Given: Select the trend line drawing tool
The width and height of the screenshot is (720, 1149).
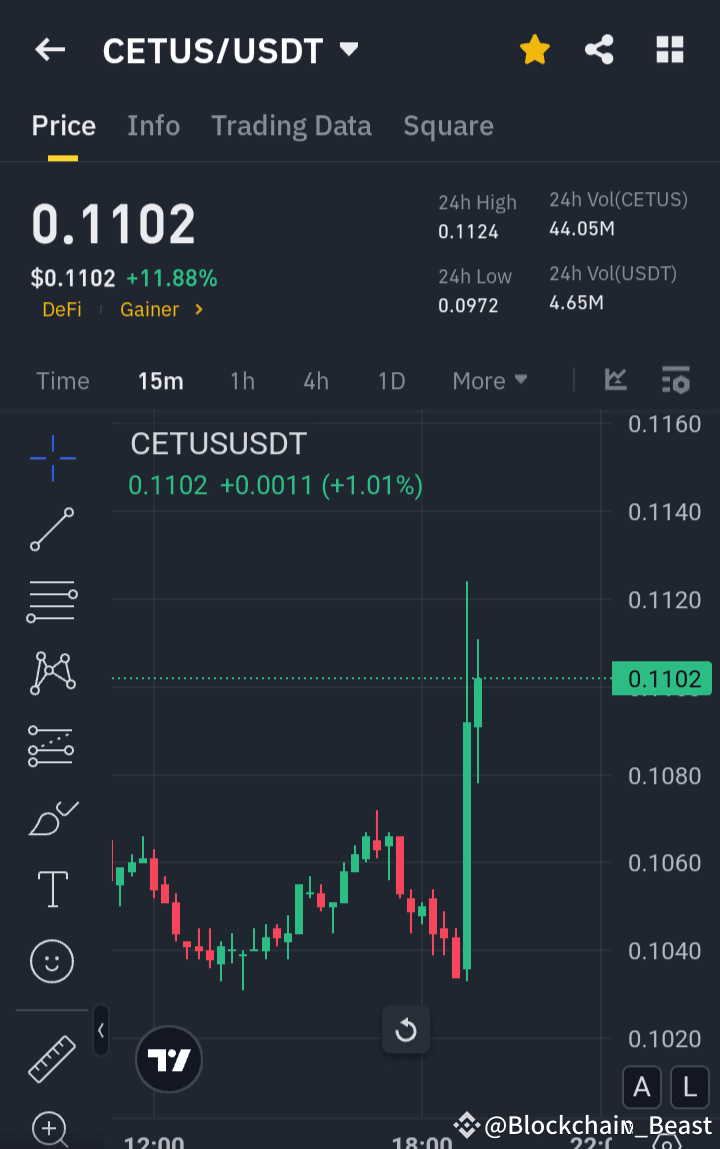Looking at the screenshot, I should click(51, 529).
